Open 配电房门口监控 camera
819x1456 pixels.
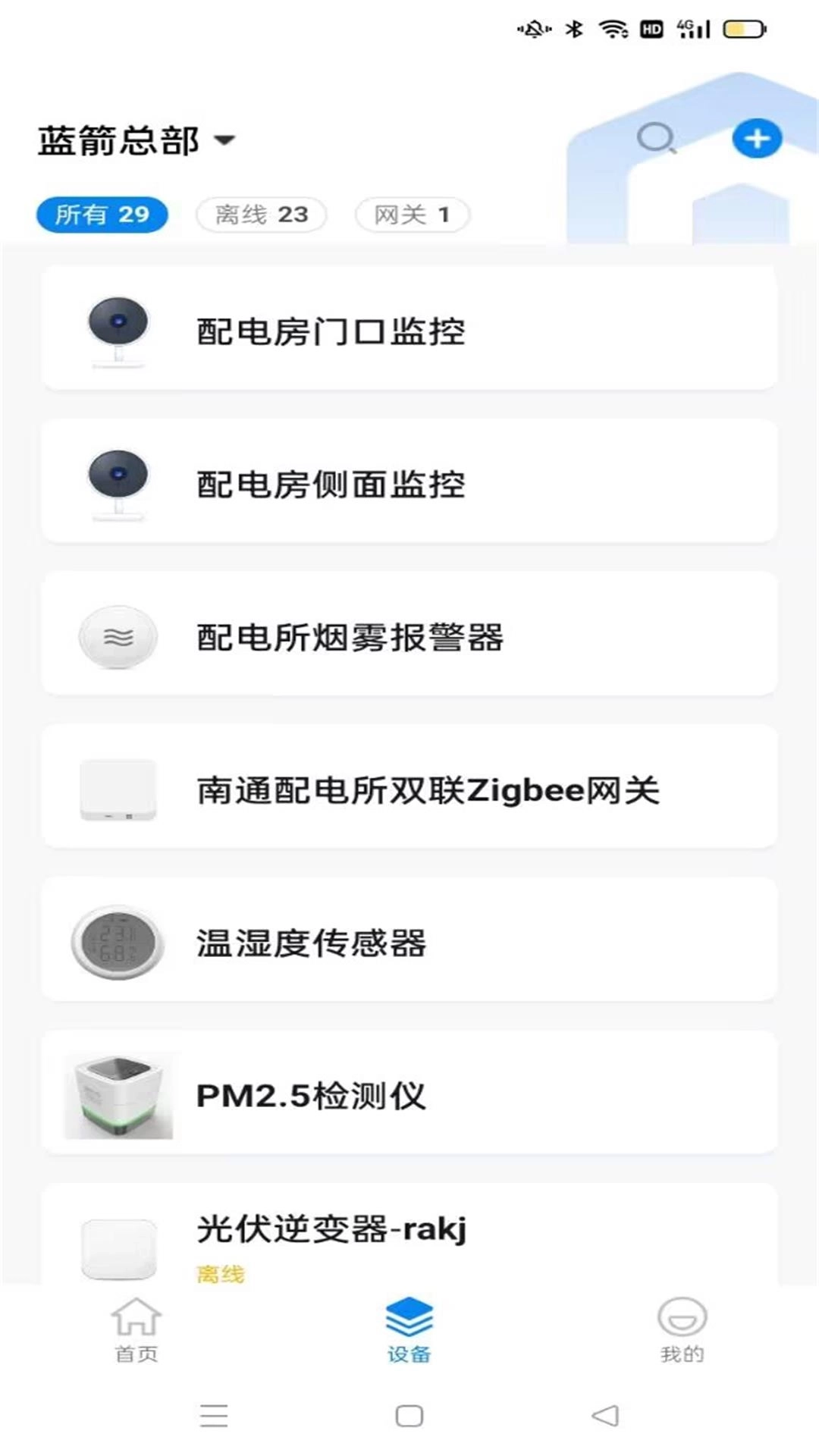click(x=409, y=331)
